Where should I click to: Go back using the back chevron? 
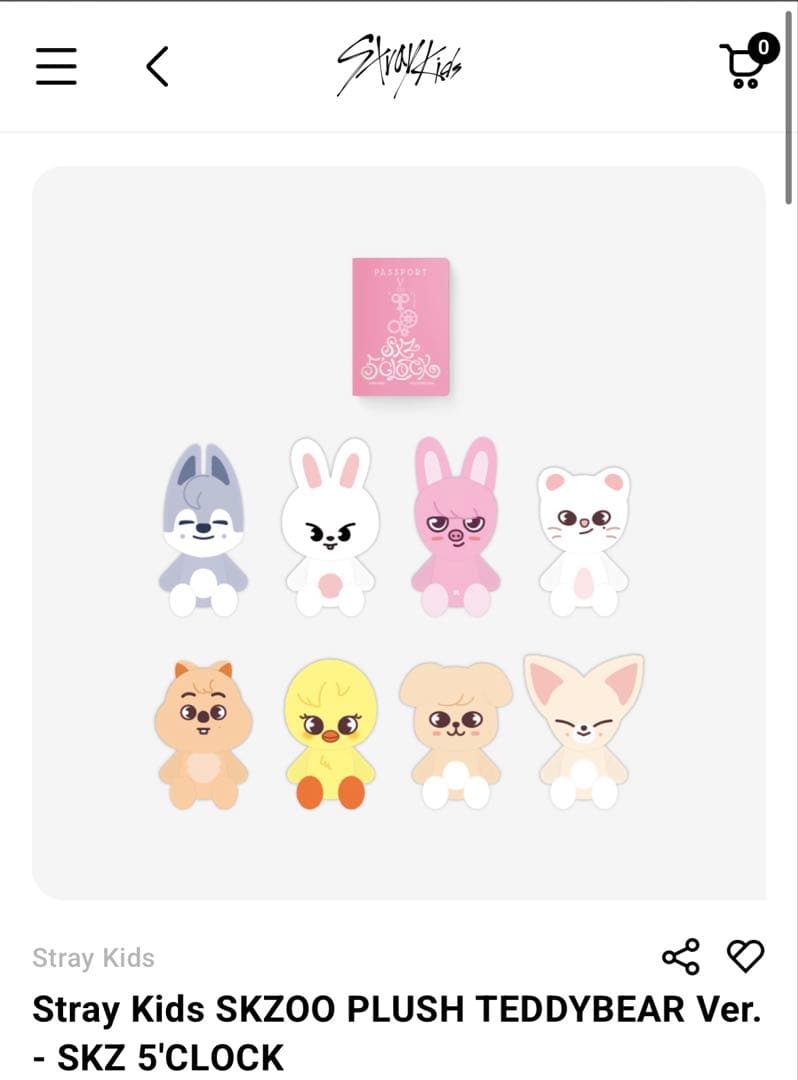(x=156, y=66)
